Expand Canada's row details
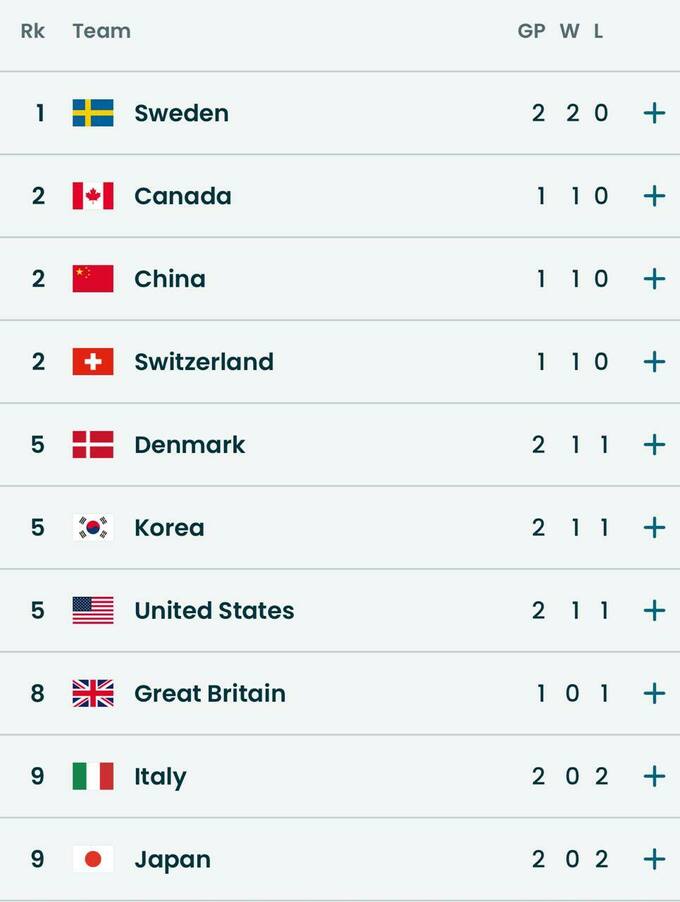The width and height of the screenshot is (680, 902). (x=654, y=196)
